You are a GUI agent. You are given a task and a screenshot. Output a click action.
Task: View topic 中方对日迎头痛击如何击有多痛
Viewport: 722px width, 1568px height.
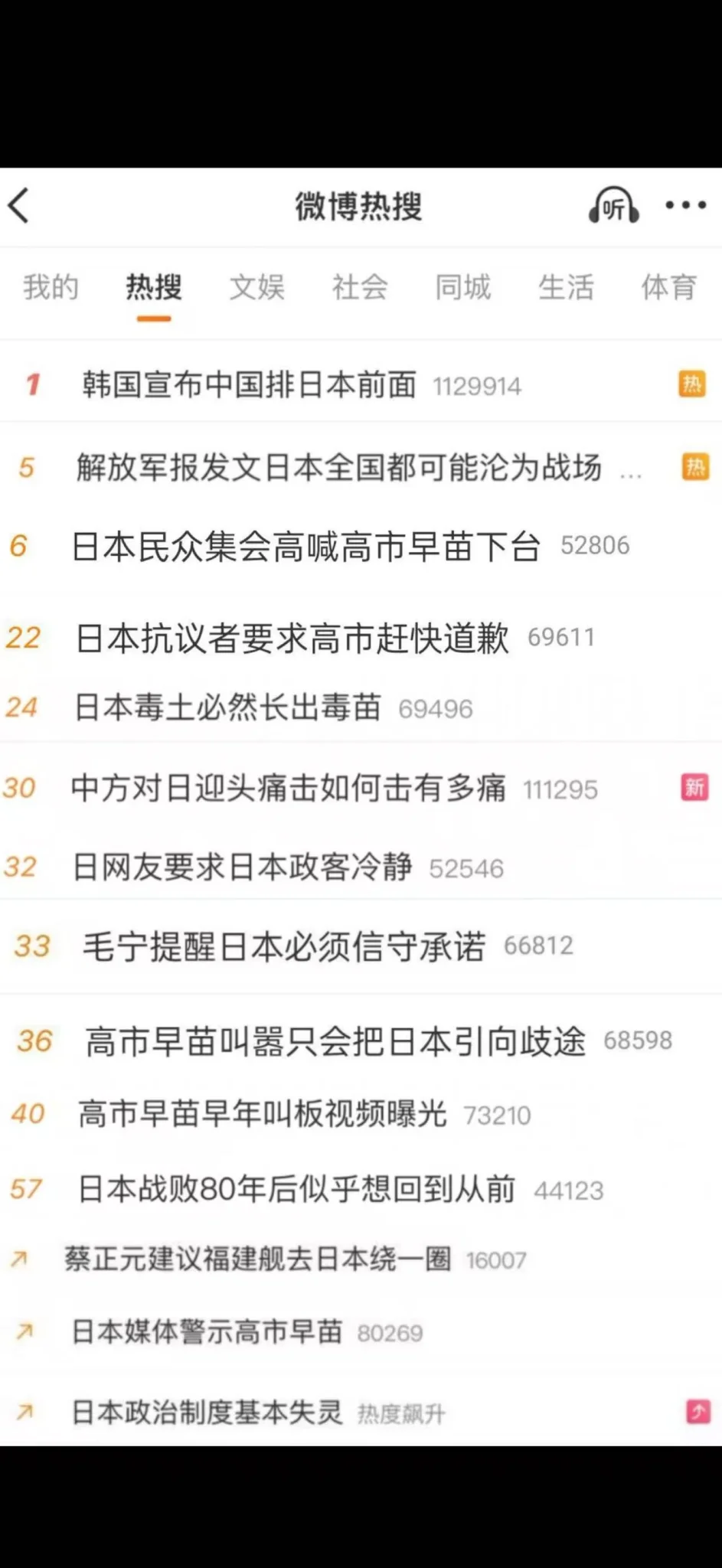[x=289, y=788]
